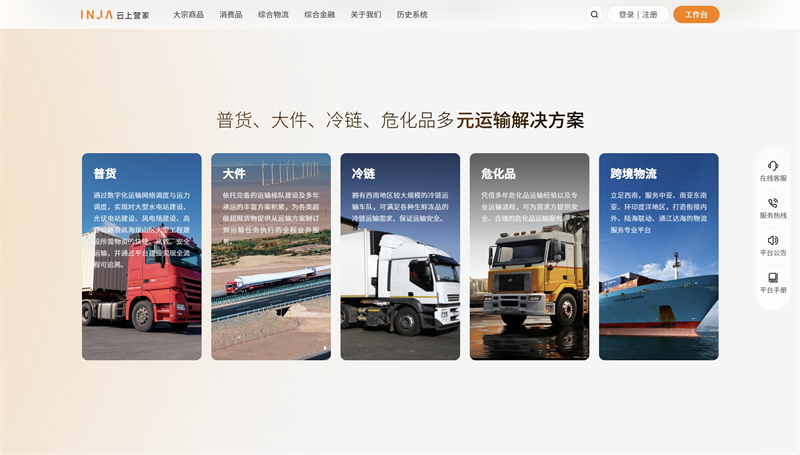Open 平台手册 manual
The image size is (800, 455).
click(773, 282)
